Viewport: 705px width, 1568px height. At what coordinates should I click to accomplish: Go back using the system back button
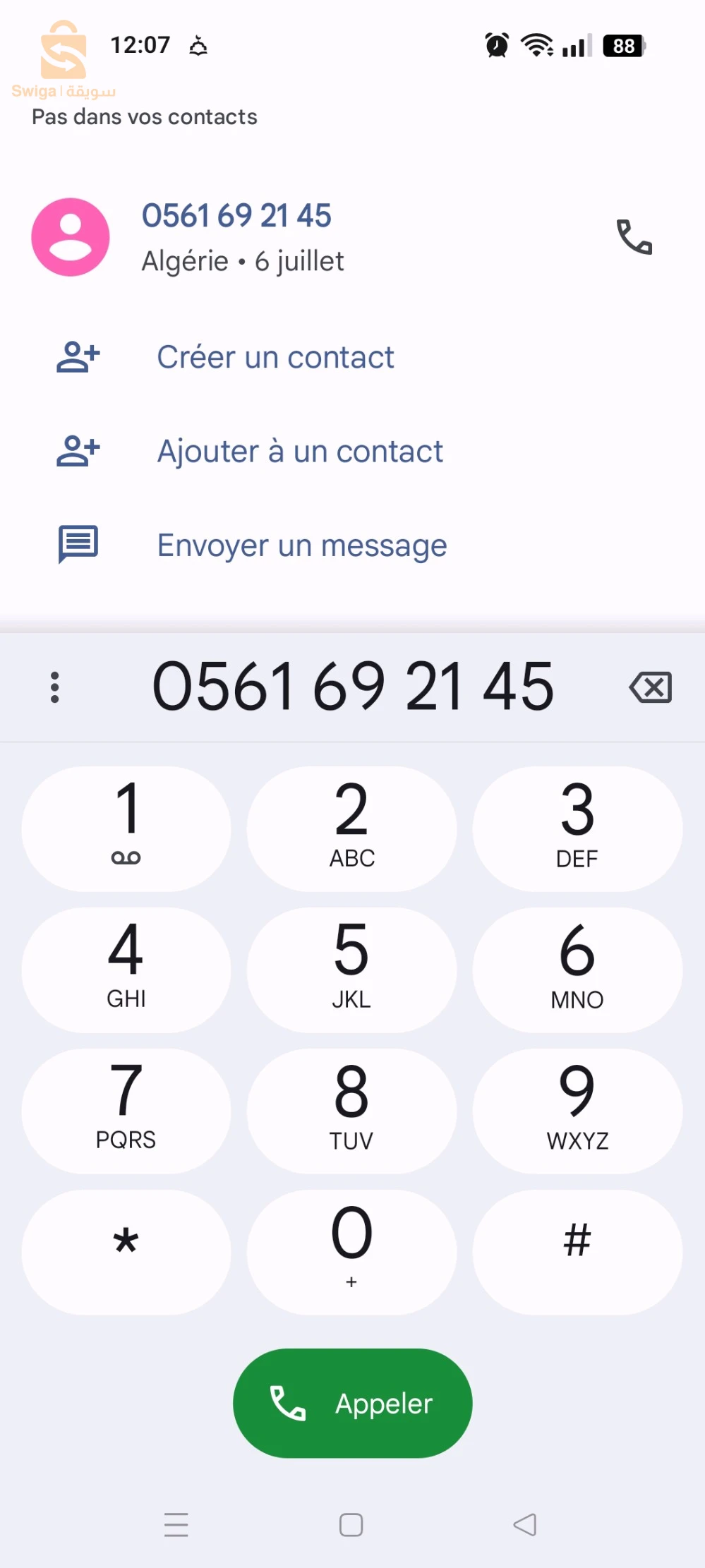(x=525, y=1524)
